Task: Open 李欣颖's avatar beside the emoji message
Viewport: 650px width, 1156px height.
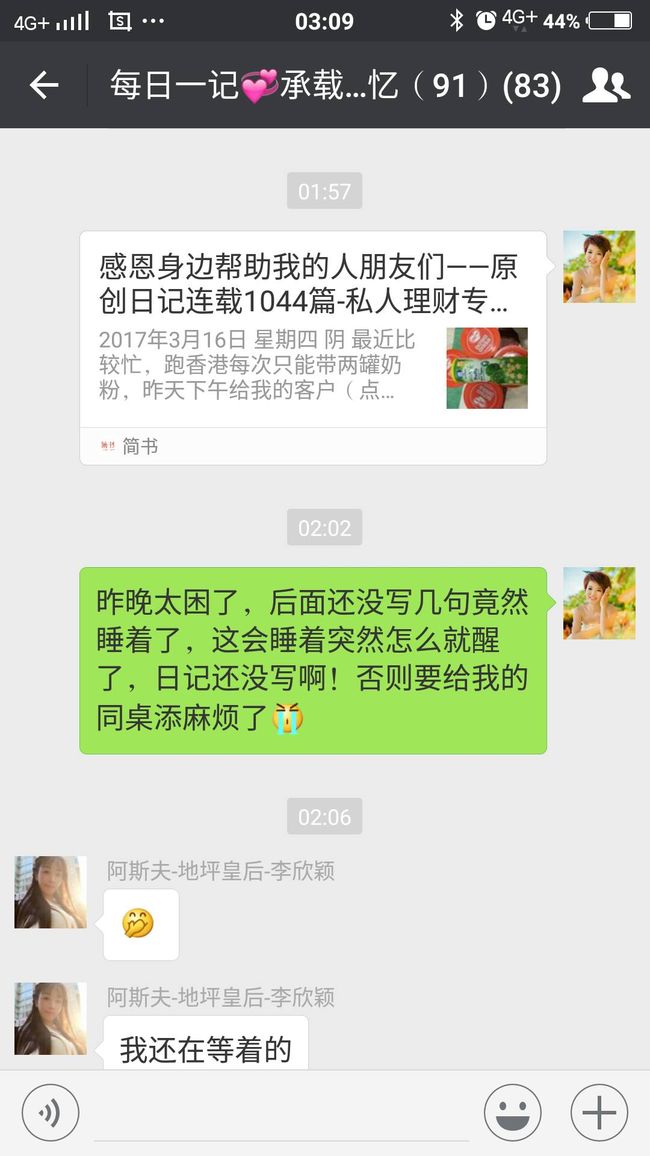Action: [50, 892]
